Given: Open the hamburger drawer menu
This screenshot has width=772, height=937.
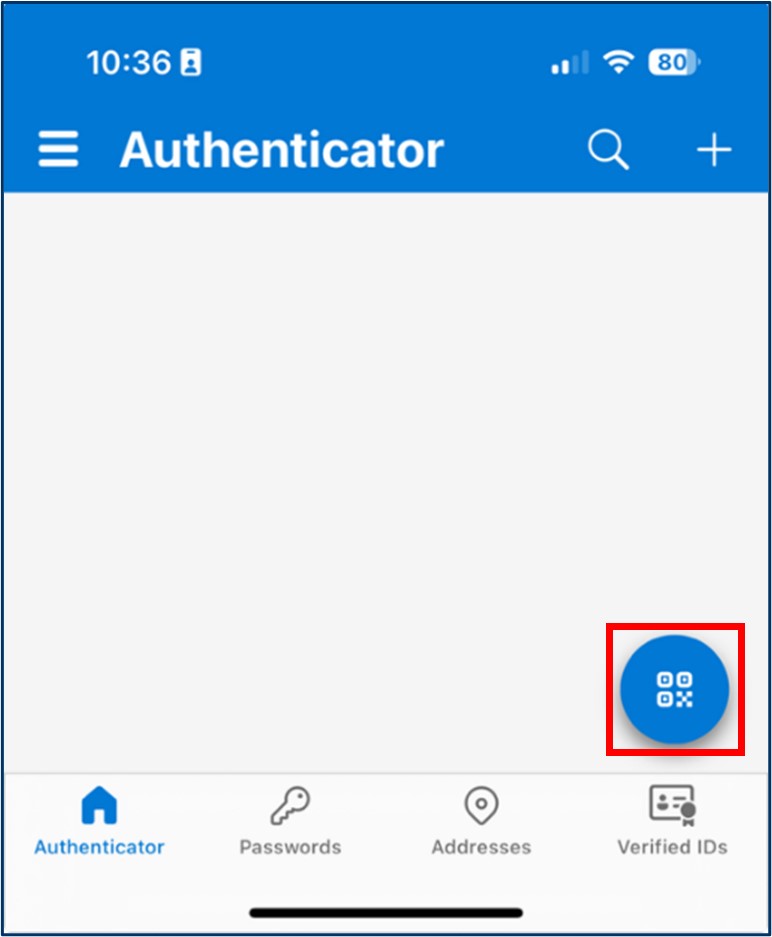Looking at the screenshot, I should 58,150.
